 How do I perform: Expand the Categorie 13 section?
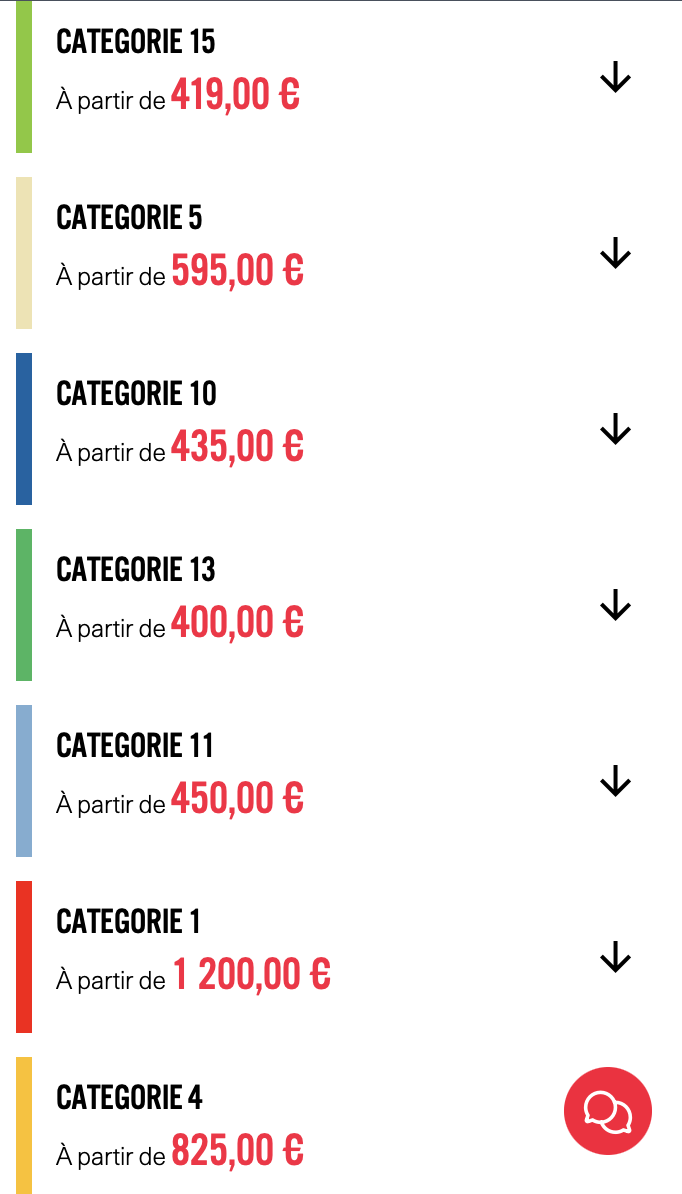pyautogui.click(x=615, y=606)
